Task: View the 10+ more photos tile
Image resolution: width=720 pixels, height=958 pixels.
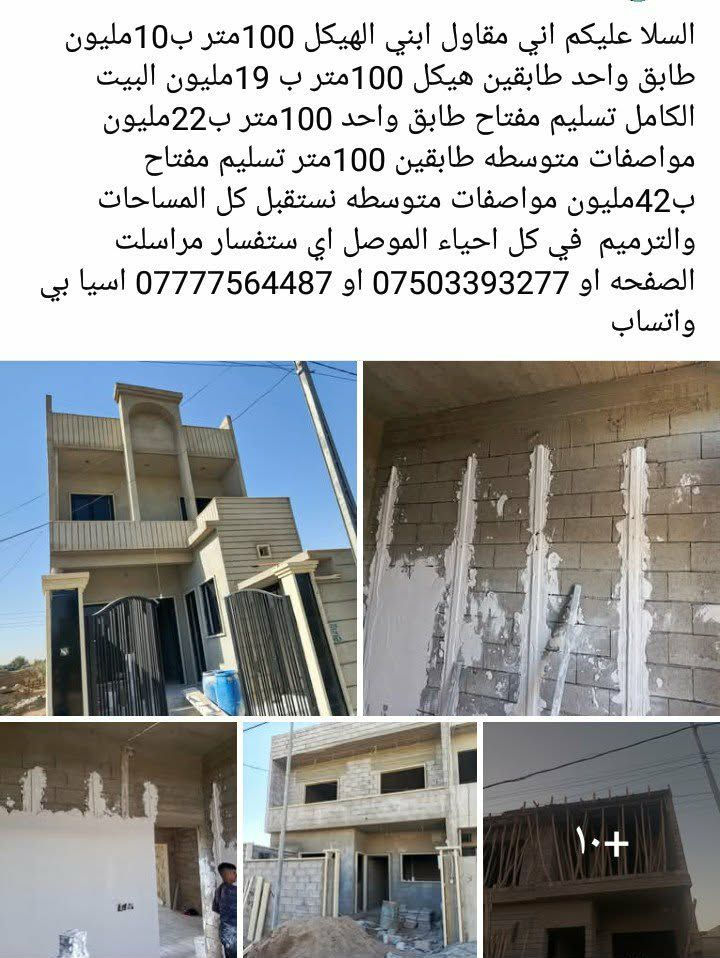Action: click(x=602, y=840)
